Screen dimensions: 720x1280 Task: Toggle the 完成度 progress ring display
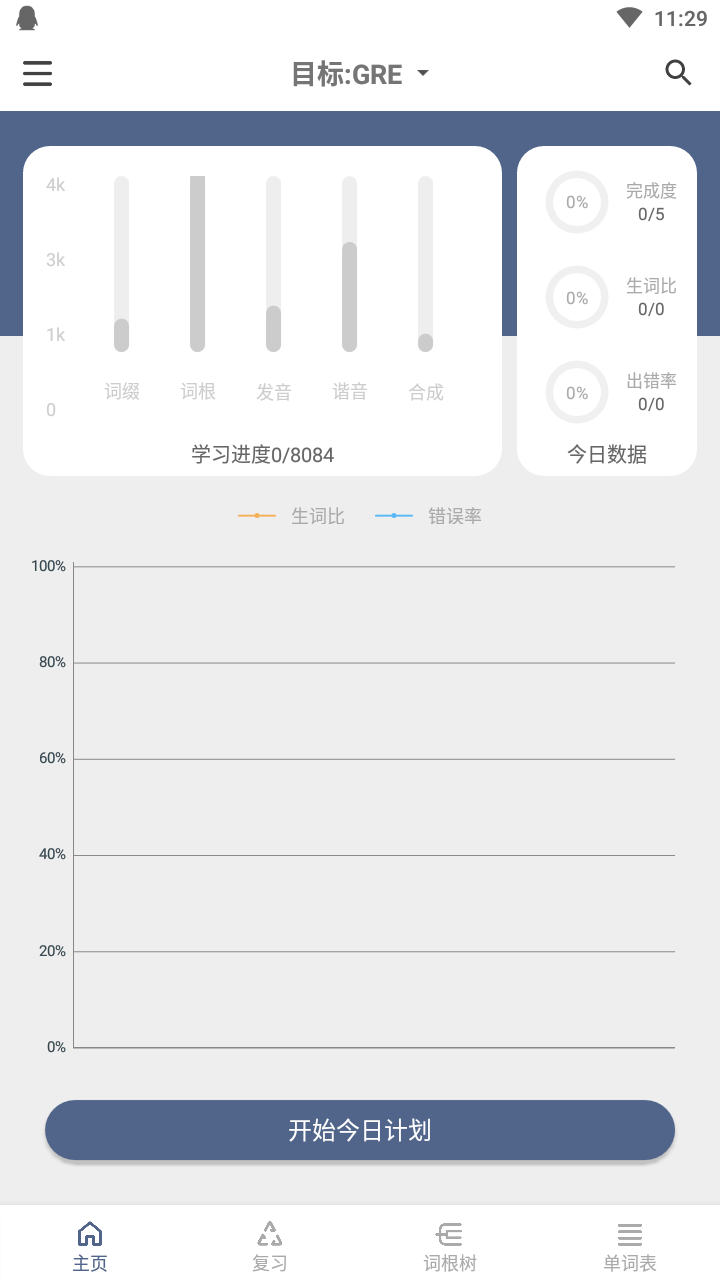[577, 202]
